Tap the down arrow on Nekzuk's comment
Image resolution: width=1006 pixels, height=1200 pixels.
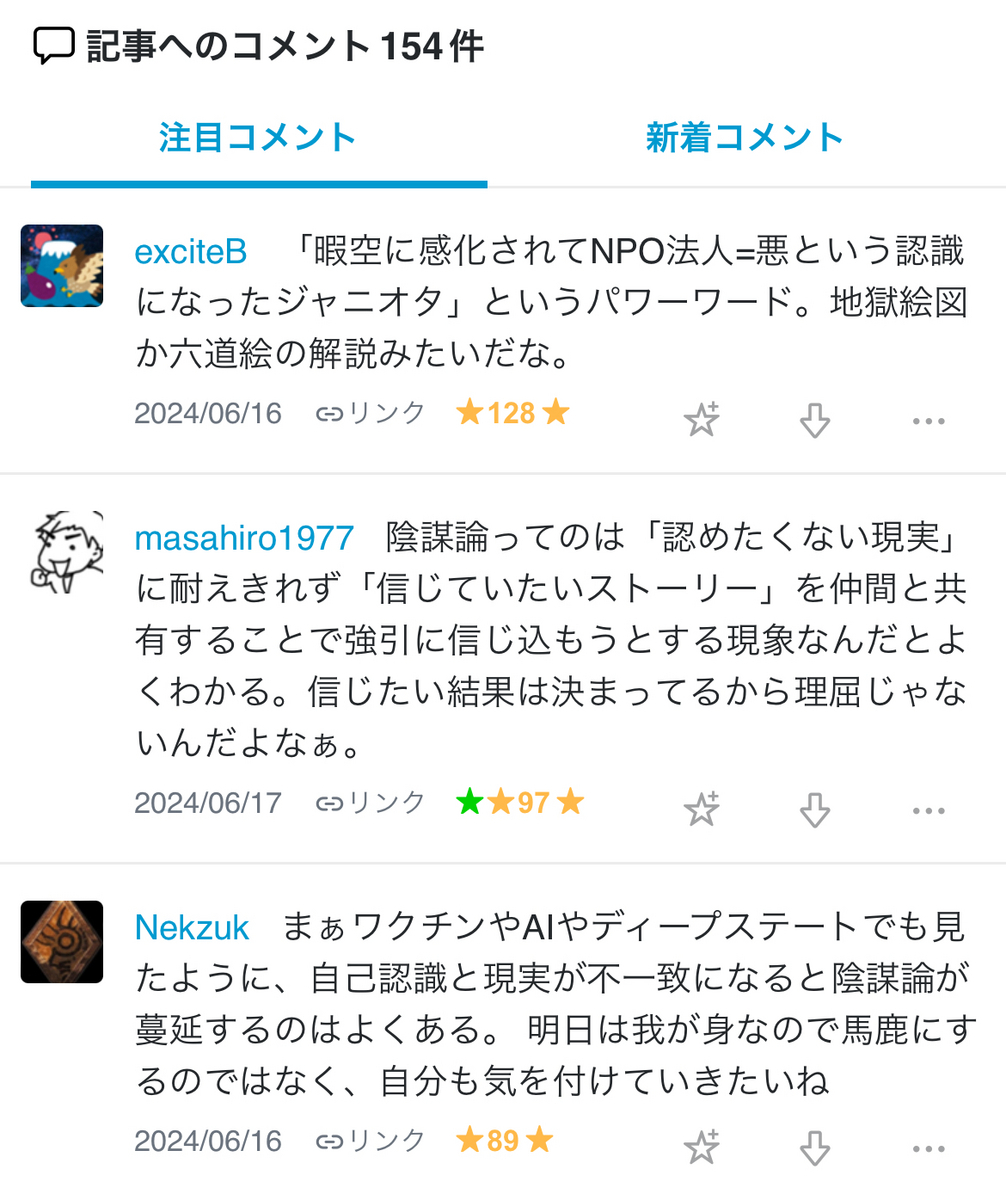[816, 1148]
